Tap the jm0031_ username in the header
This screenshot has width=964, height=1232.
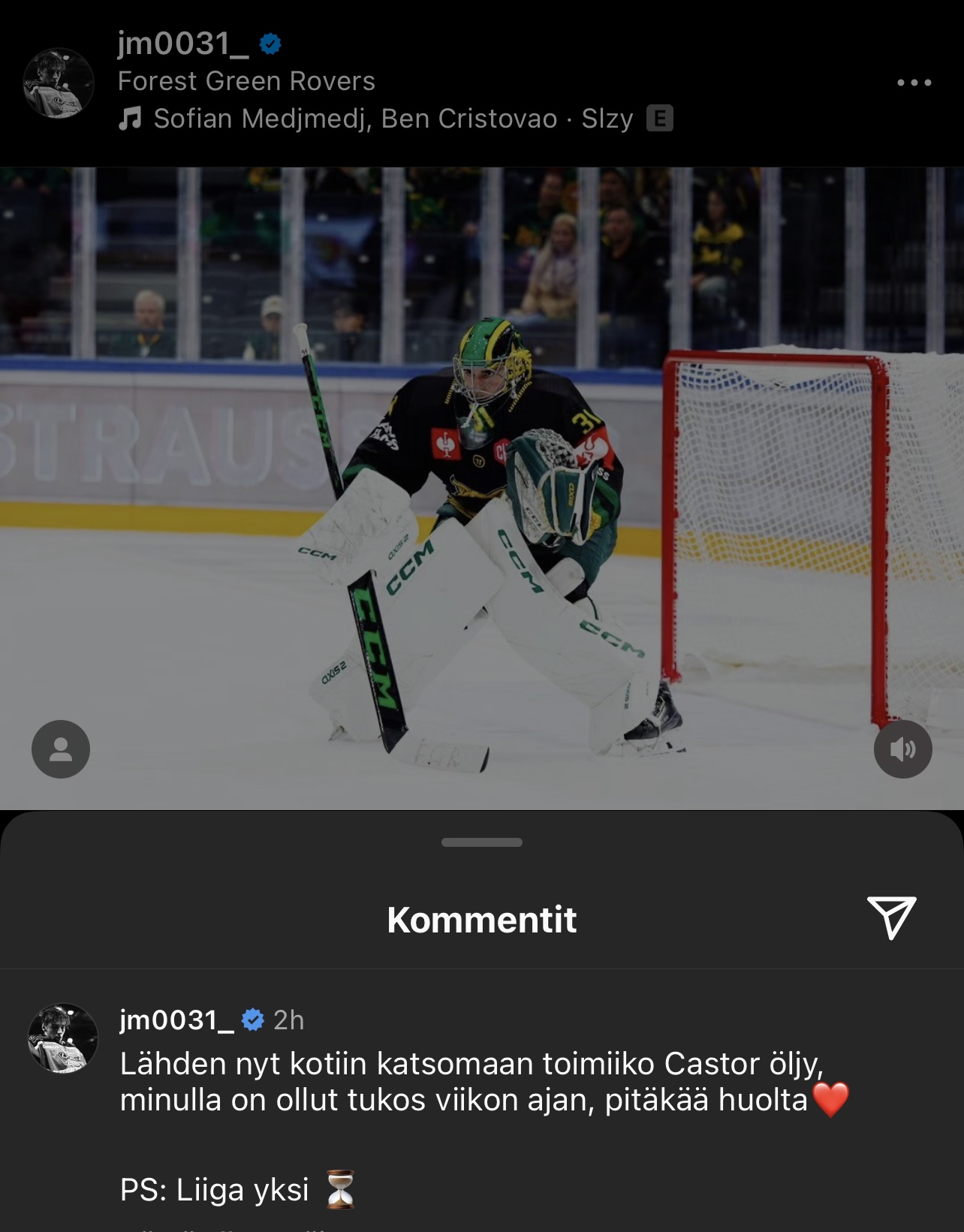coord(182,44)
